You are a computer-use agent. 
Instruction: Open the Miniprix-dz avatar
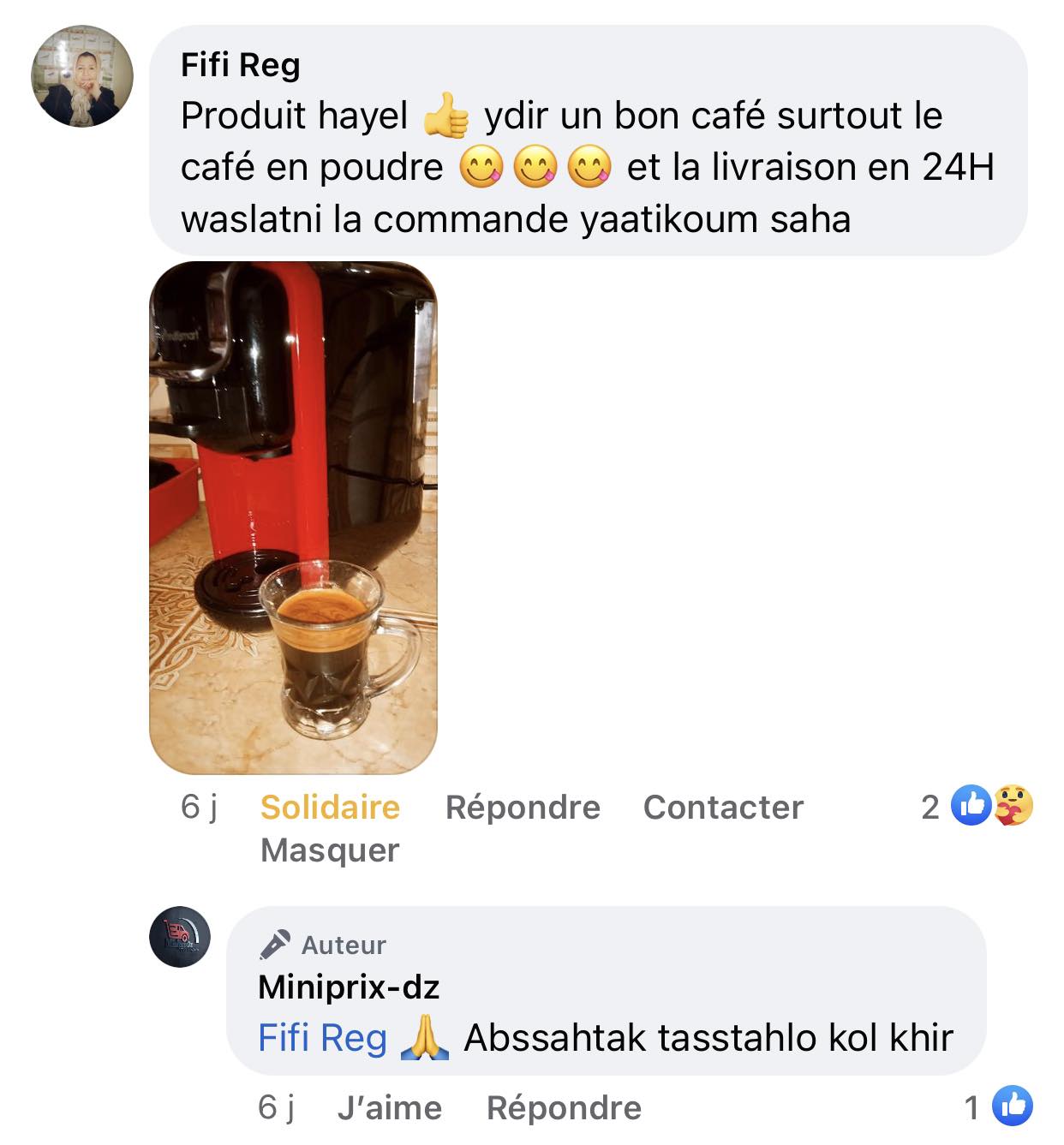click(x=180, y=936)
